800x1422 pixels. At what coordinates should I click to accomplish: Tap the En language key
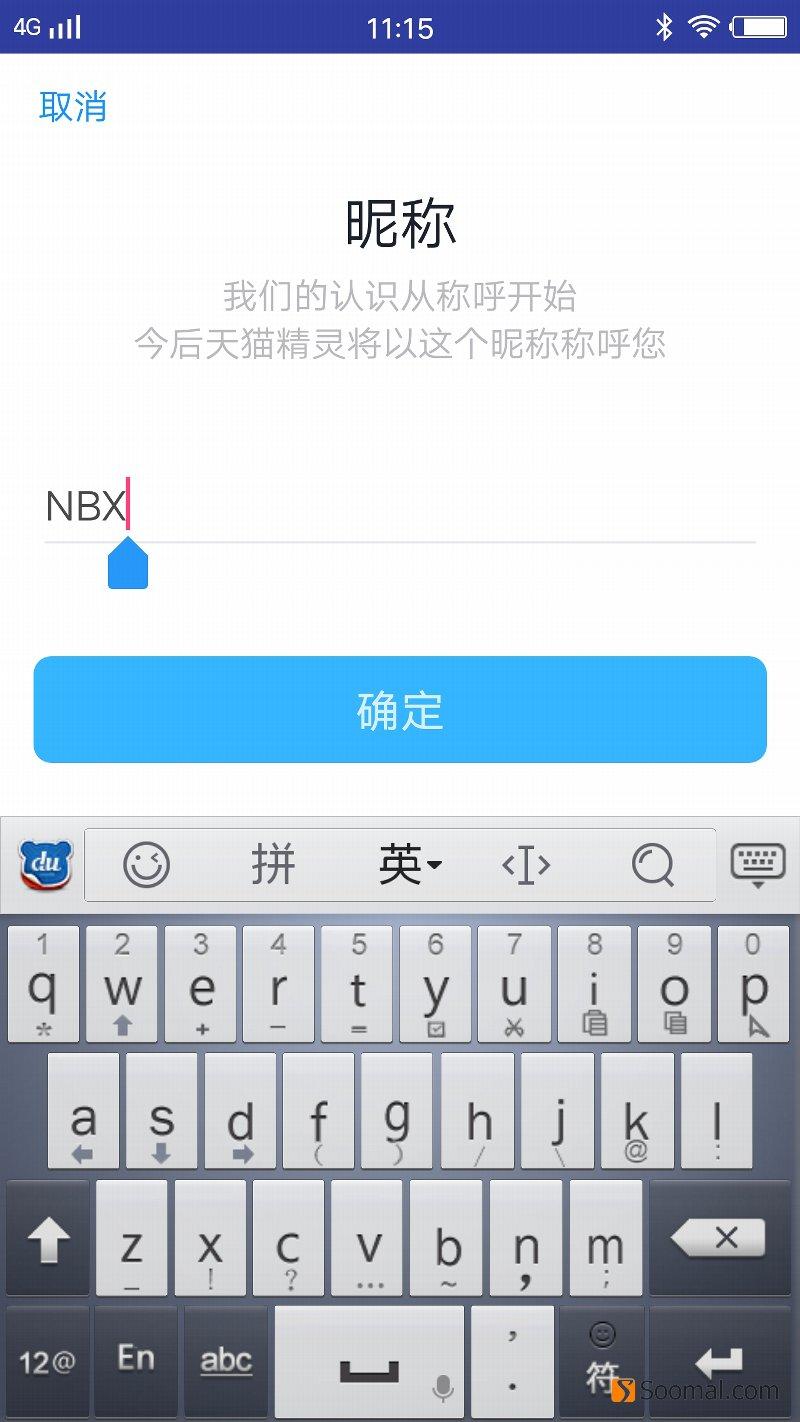136,1358
